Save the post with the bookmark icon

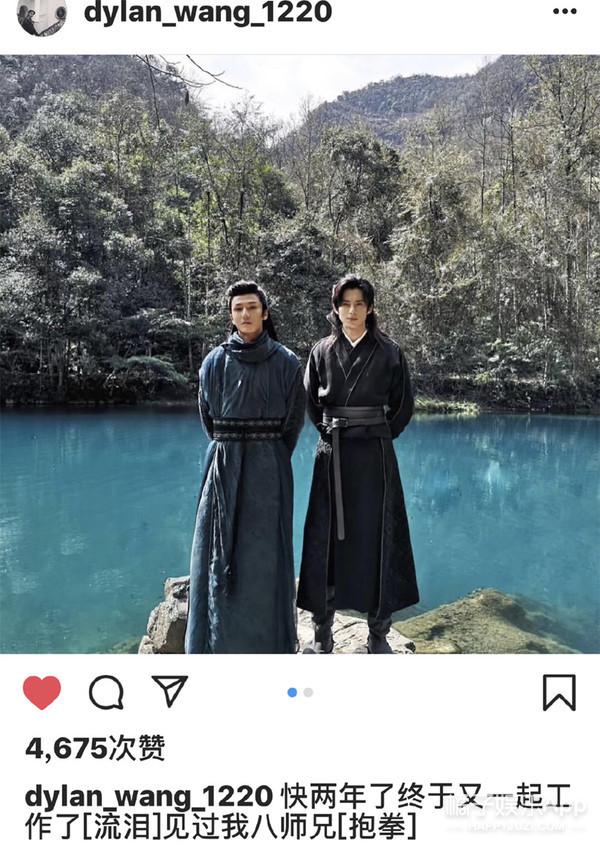(559, 692)
